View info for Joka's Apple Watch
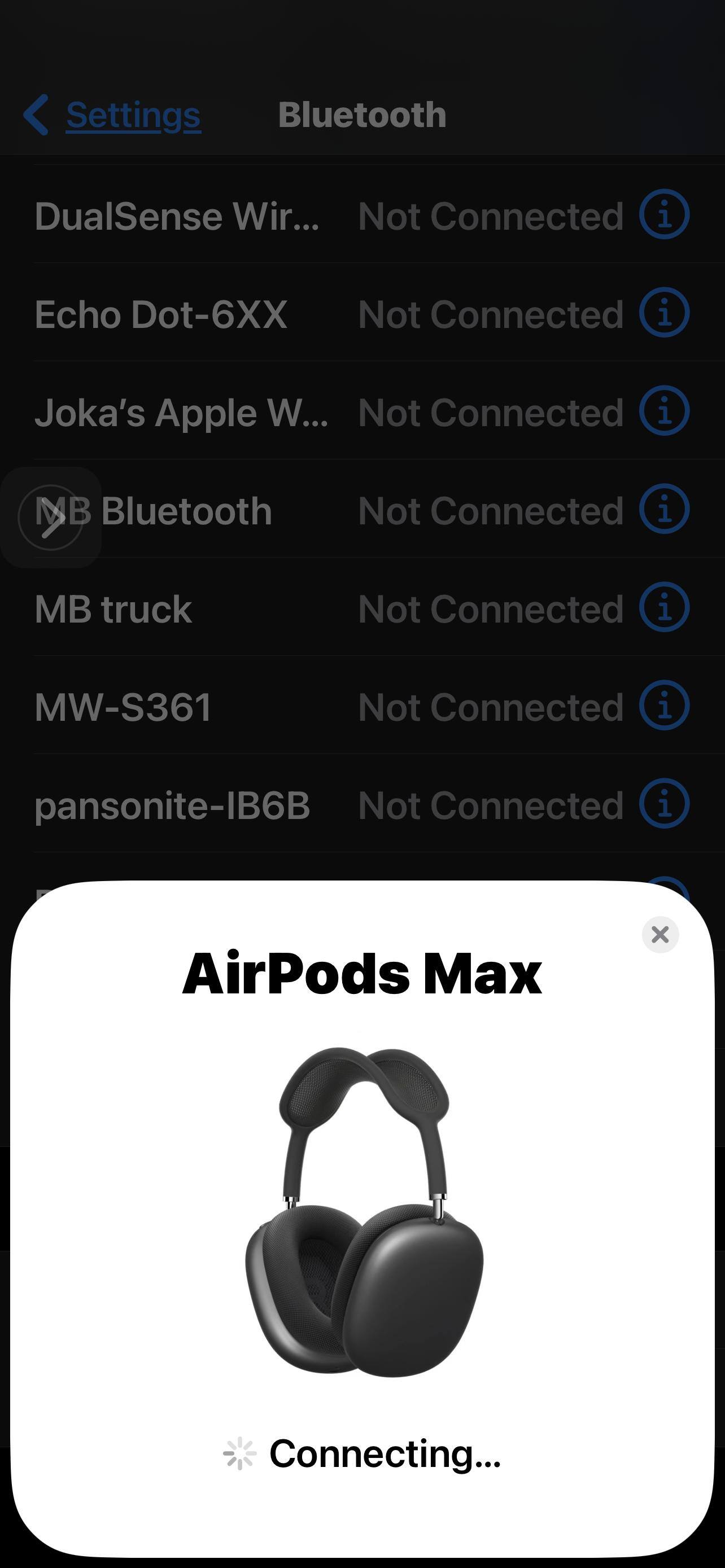725x1568 pixels. click(x=663, y=411)
